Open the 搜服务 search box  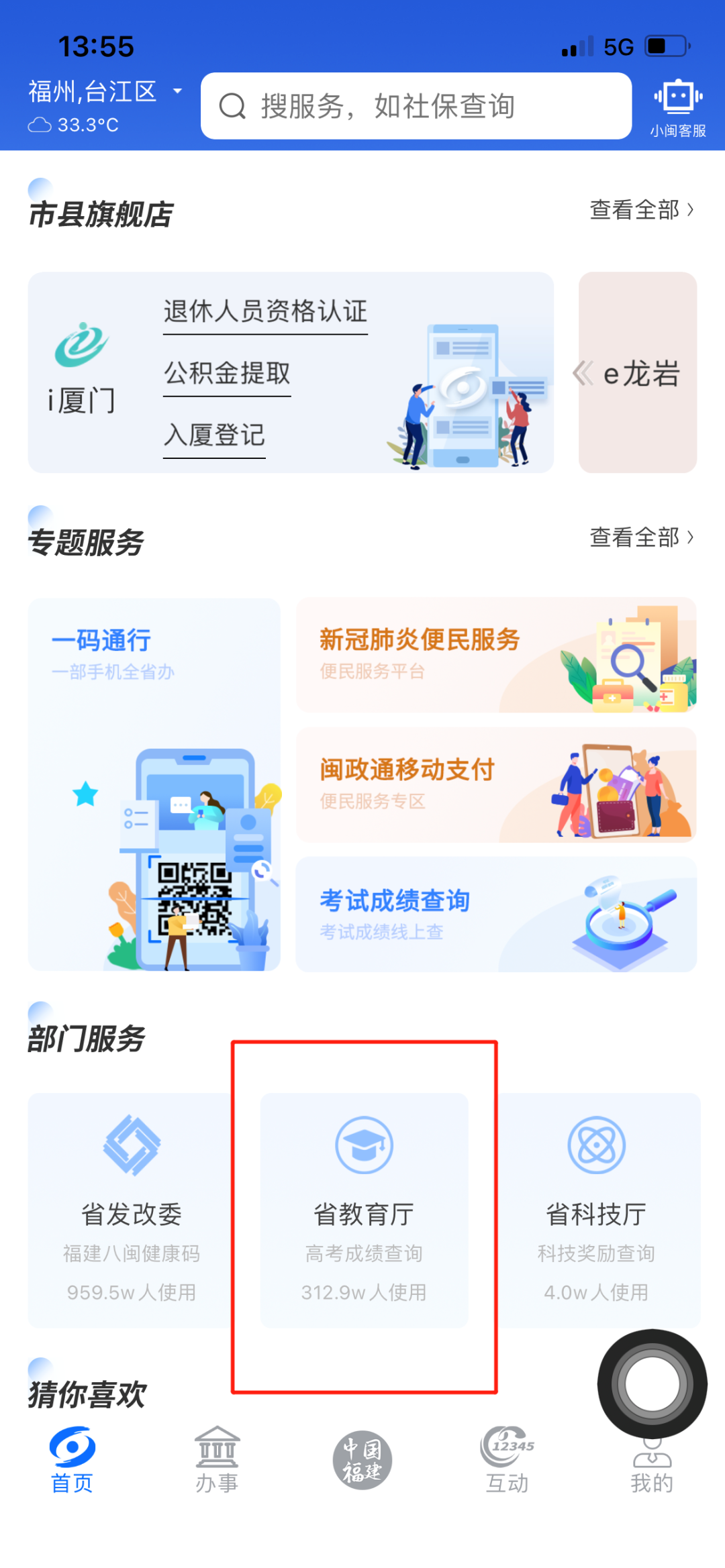click(416, 106)
